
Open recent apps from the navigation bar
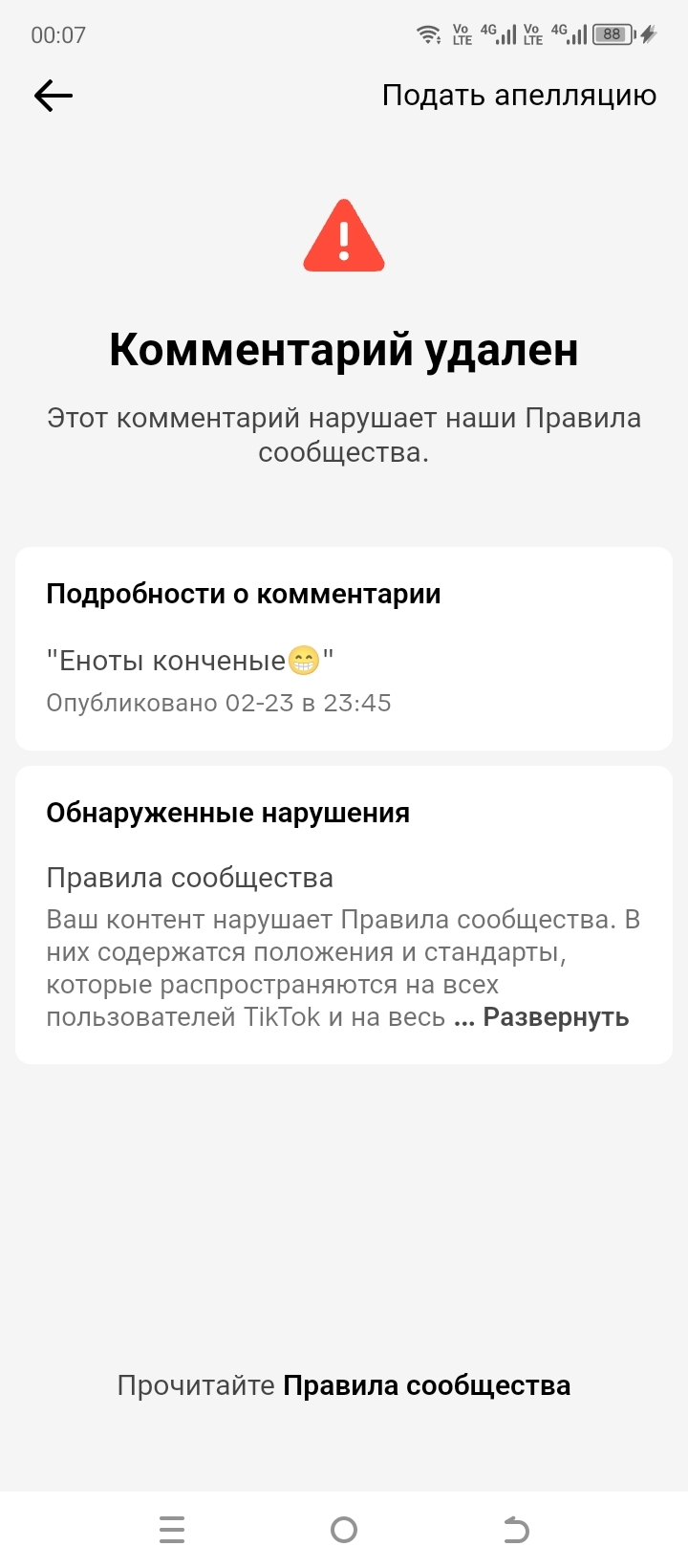tap(172, 1530)
